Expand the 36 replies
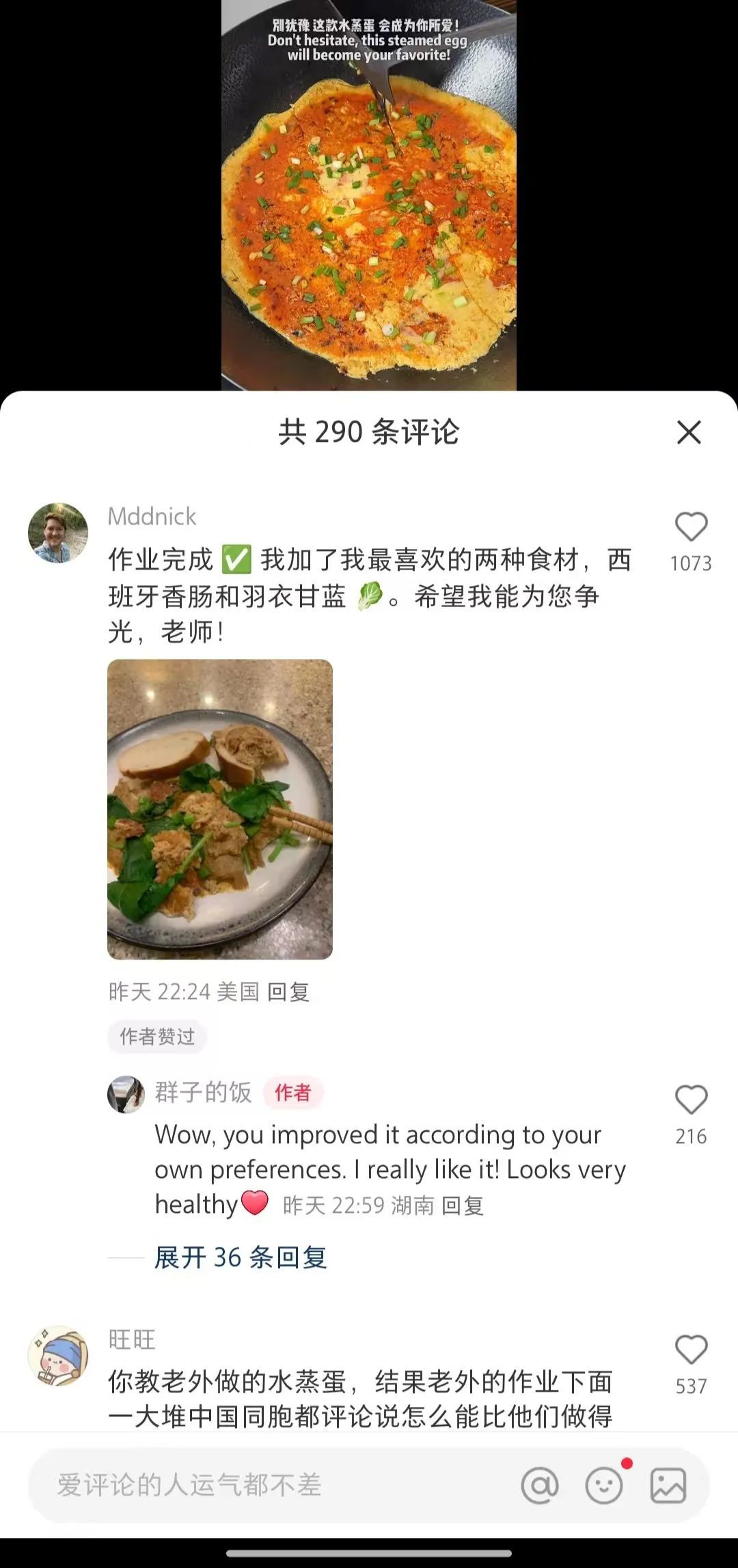 pyautogui.click(x=241, y=1257)
